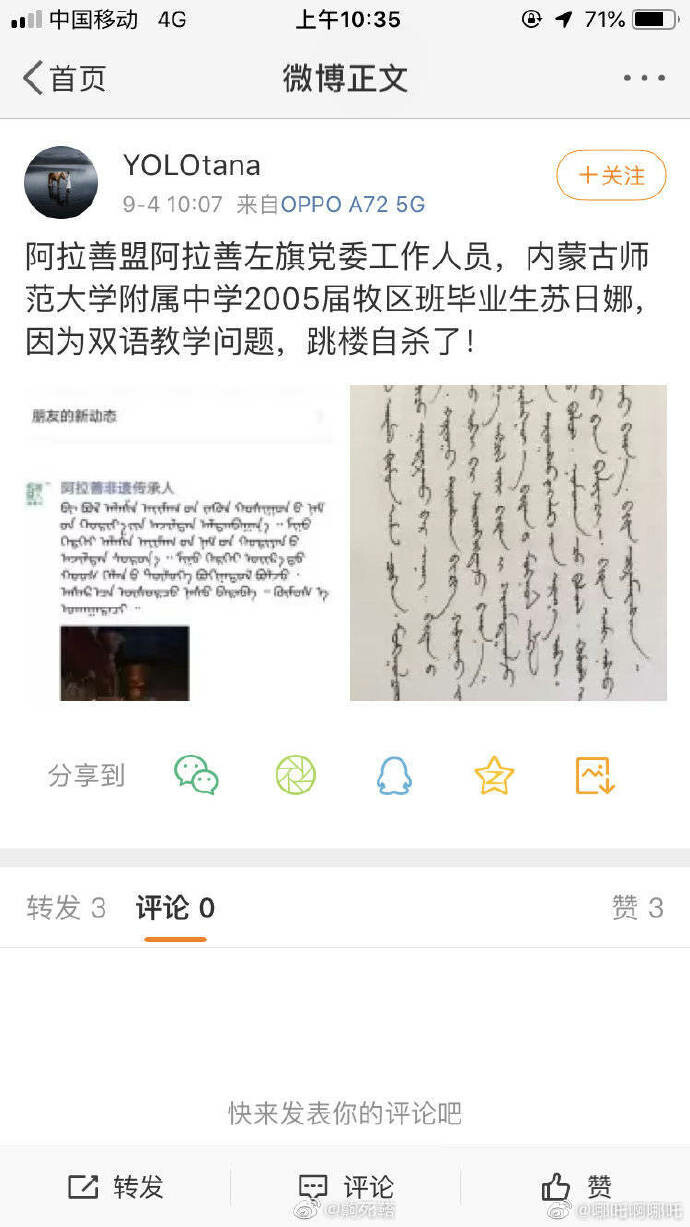The width and height of the screenshot is (690, 1227).
Task: View the 赞 3 likes list
Action: (x=637, y=908)
